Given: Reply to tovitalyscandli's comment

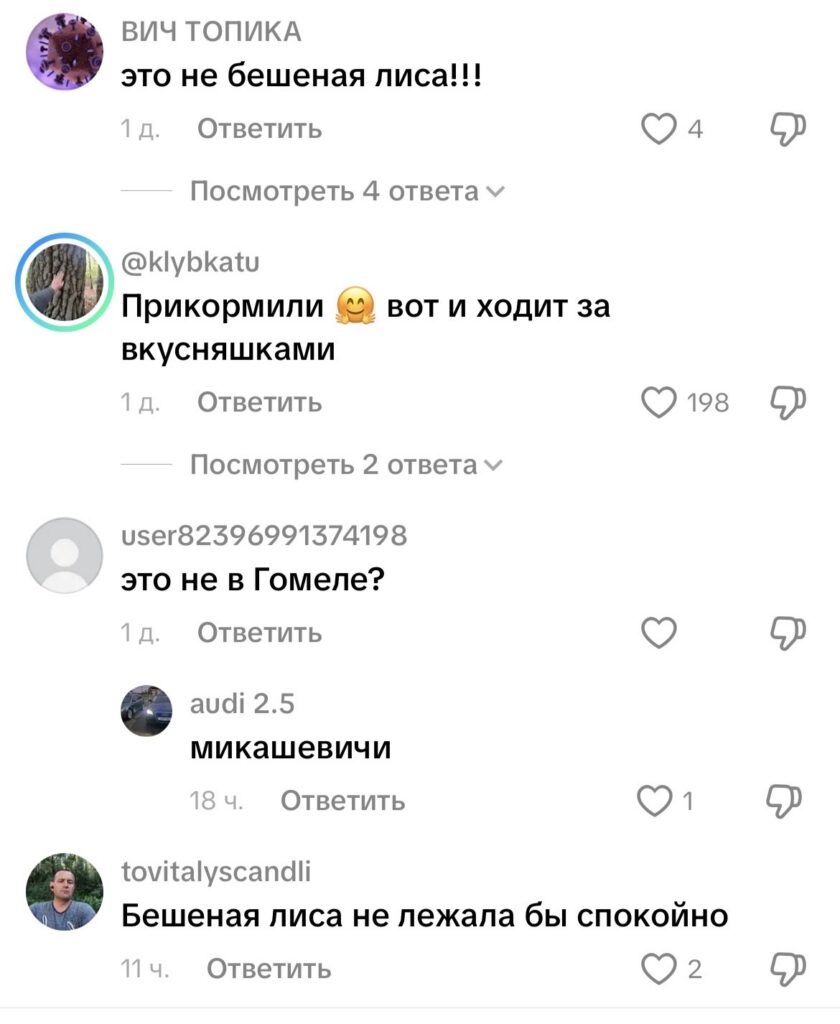Looking at the screenshot, I should (268, 968).
